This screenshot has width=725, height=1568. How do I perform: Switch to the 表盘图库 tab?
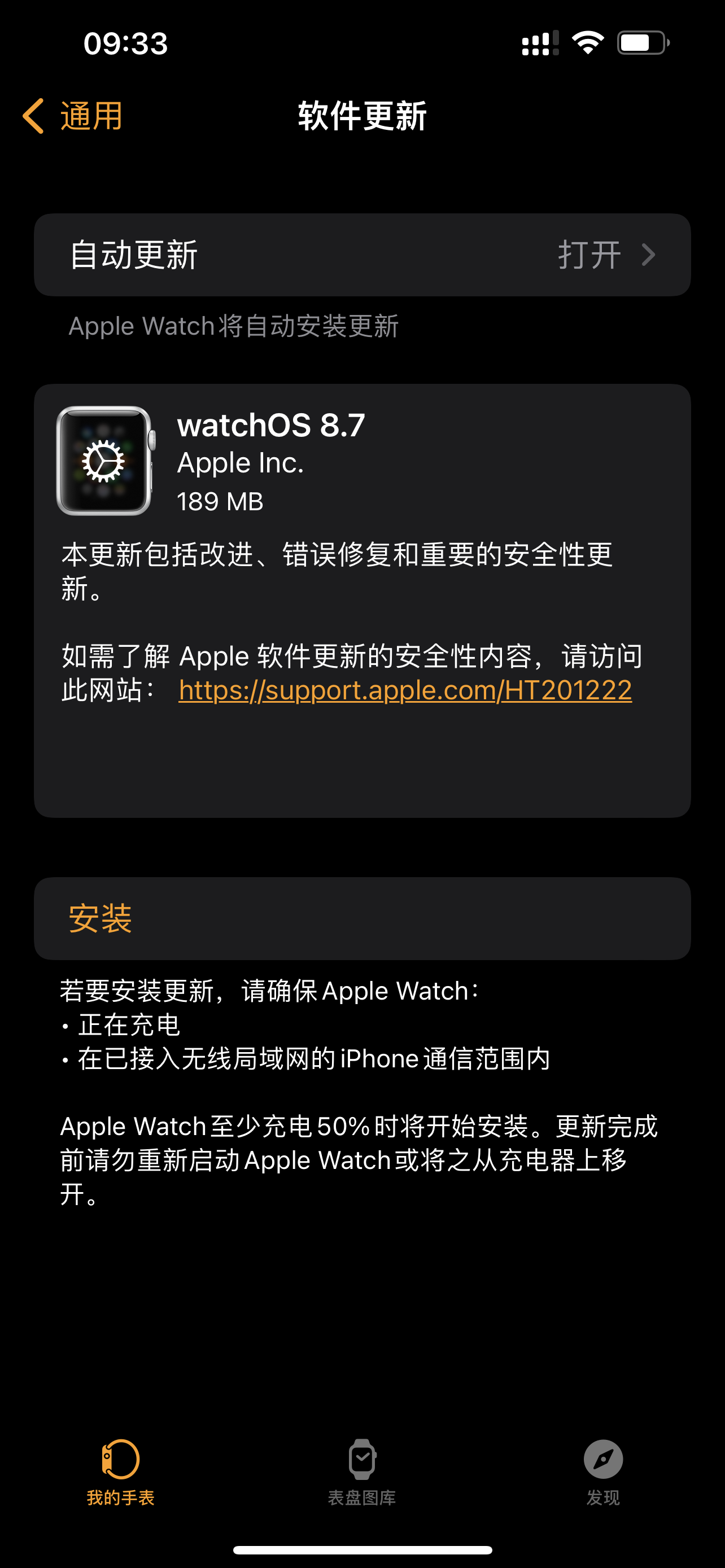coord(362,1469)
